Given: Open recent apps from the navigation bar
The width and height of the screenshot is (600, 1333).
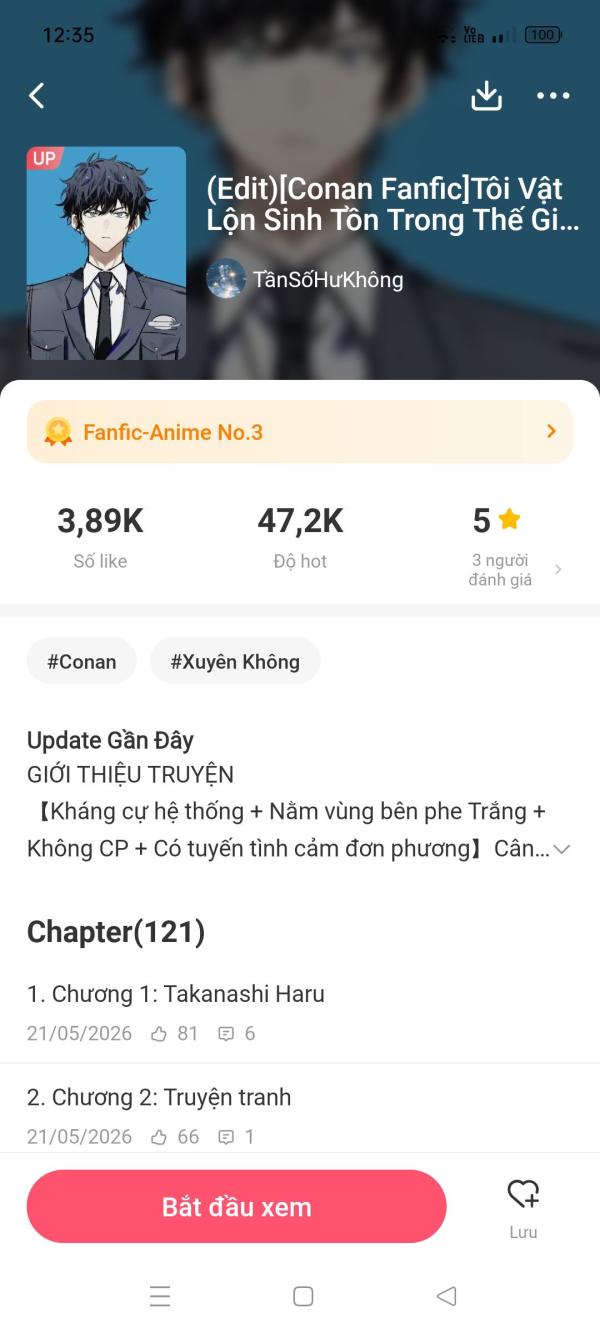Looking at the screenshot, I should [160, 1296].
